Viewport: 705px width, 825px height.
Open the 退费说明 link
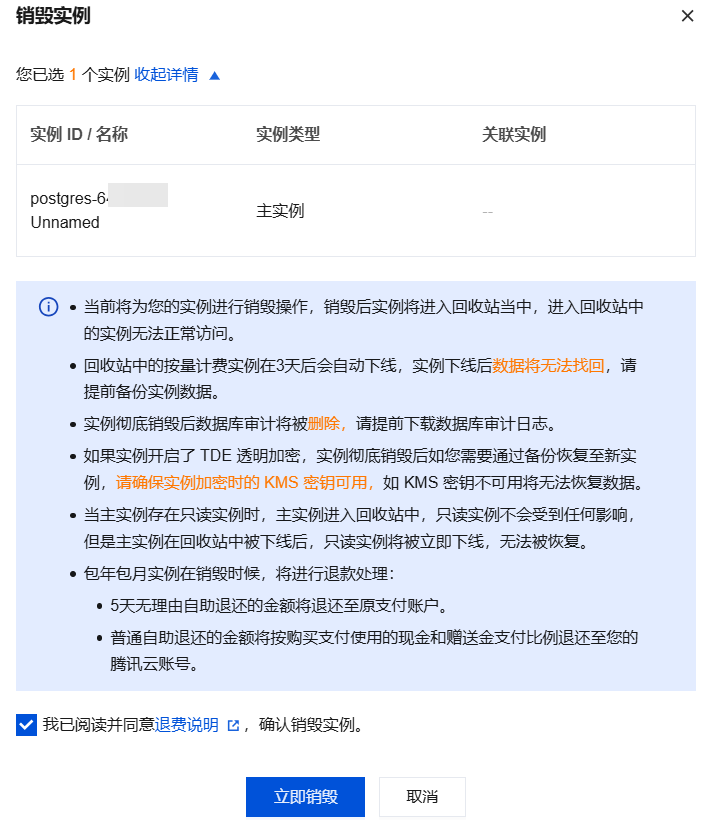coord(187,725)
